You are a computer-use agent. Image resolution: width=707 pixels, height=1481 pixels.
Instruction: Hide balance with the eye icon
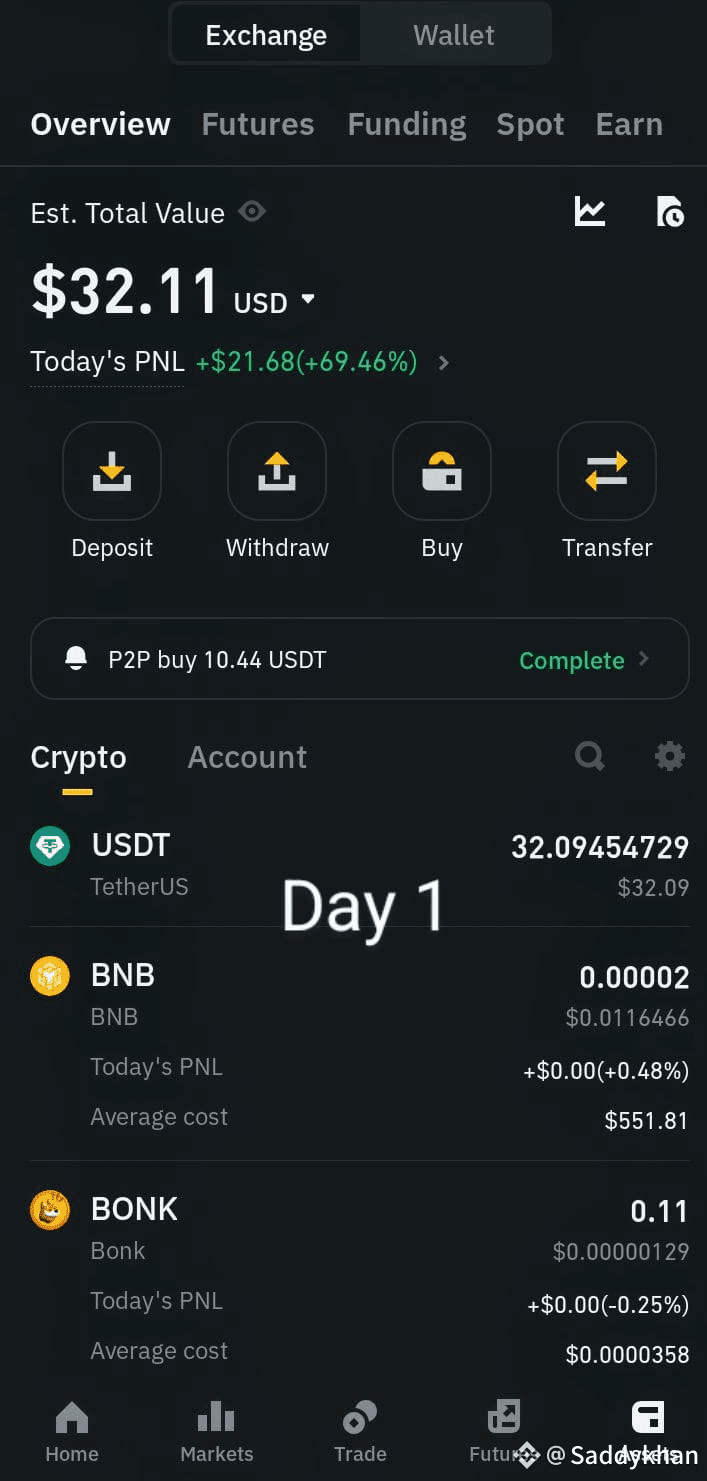coord(252,212)
